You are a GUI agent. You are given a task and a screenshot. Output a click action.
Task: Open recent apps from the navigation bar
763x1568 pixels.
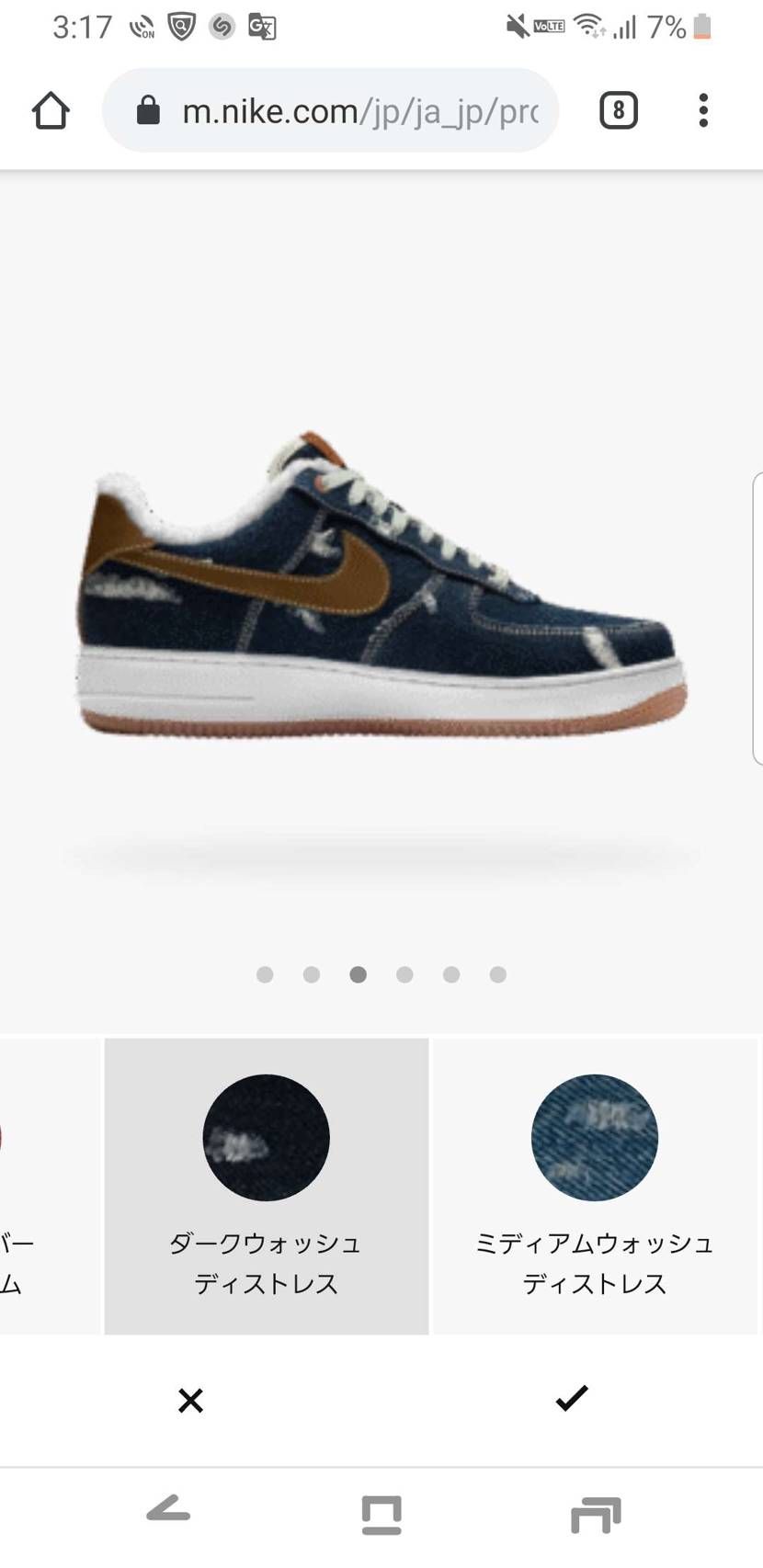click(596, 1515)
